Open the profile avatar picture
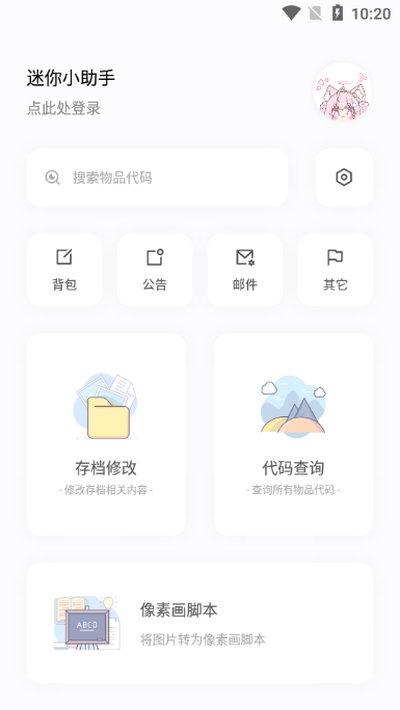This screenshot has width=400, height=710. (x=343, y=92)
